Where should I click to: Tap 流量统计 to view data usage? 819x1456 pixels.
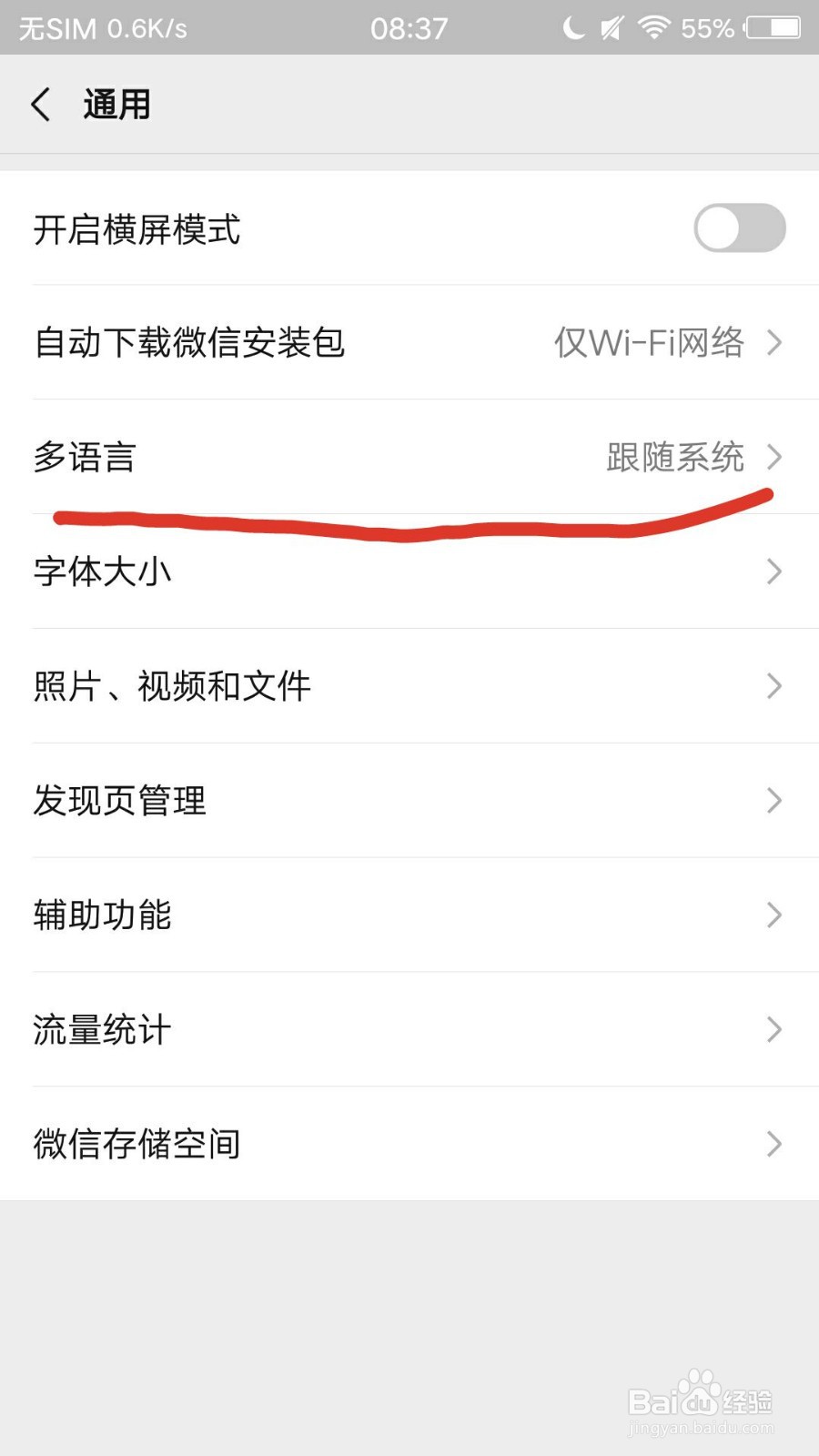(x=409, y=1029)
